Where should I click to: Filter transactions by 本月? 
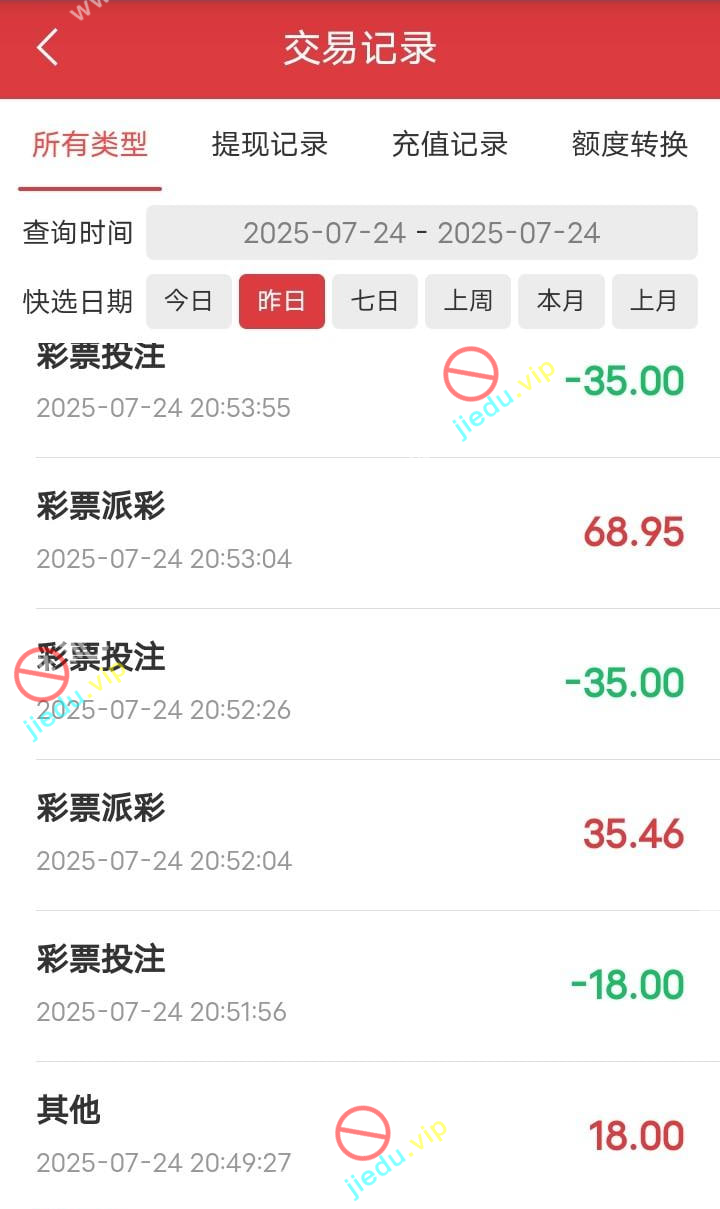[x=561, y=301]
